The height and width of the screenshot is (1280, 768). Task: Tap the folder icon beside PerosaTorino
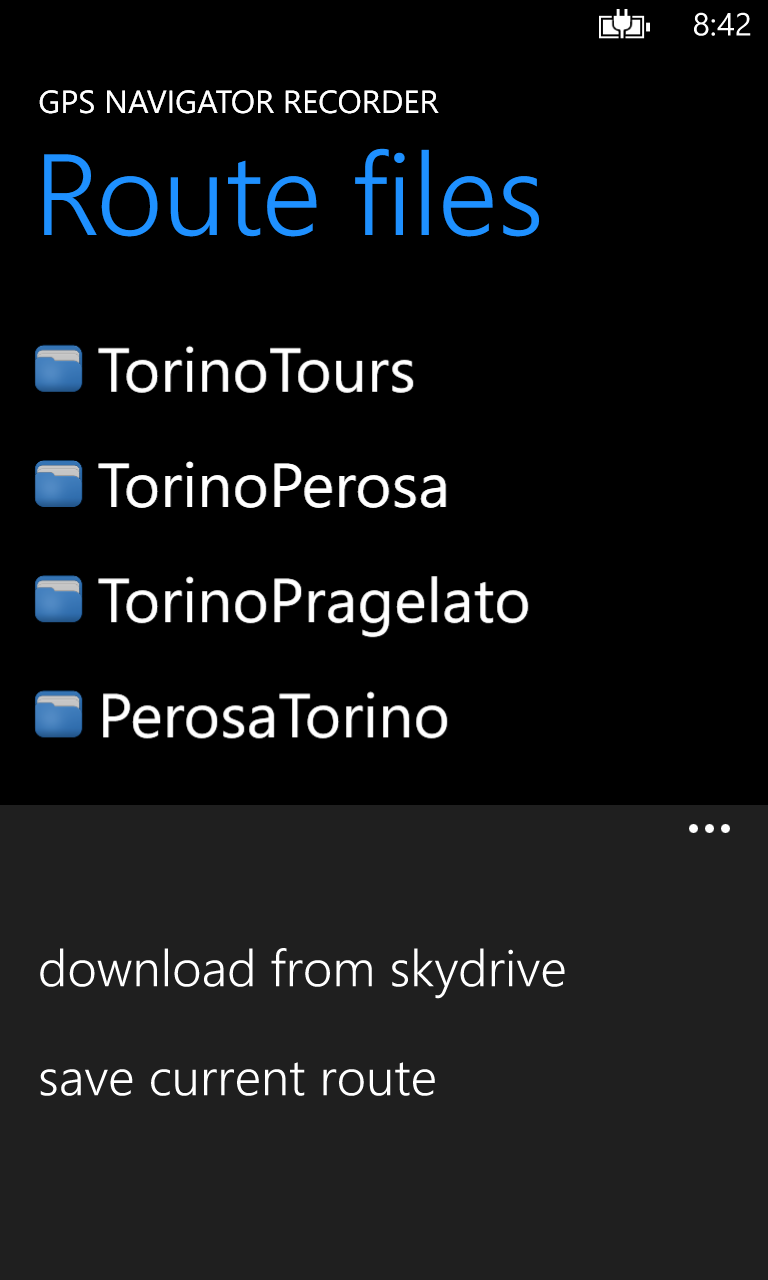point(60,715)
